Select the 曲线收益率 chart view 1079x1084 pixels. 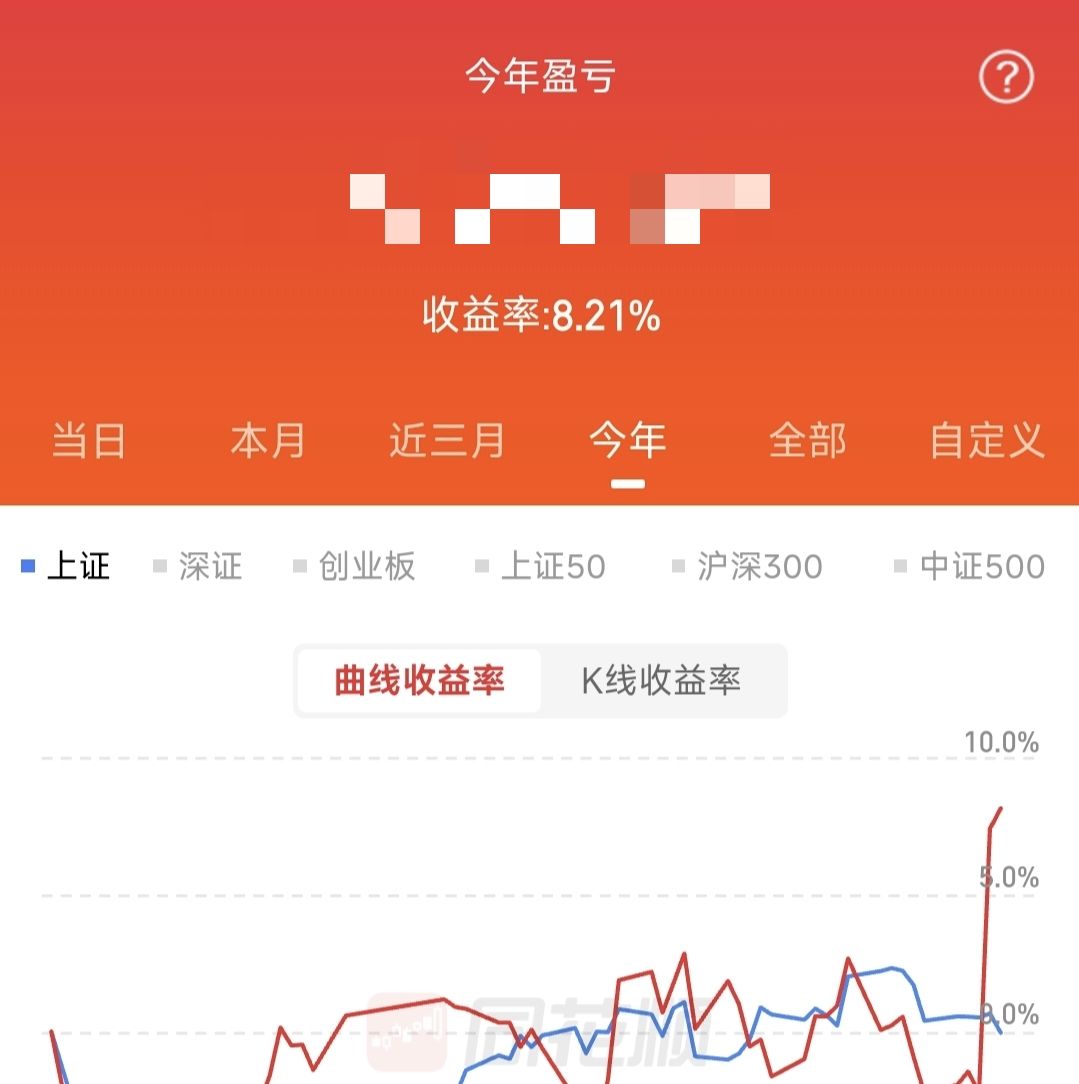pos(420,681)
